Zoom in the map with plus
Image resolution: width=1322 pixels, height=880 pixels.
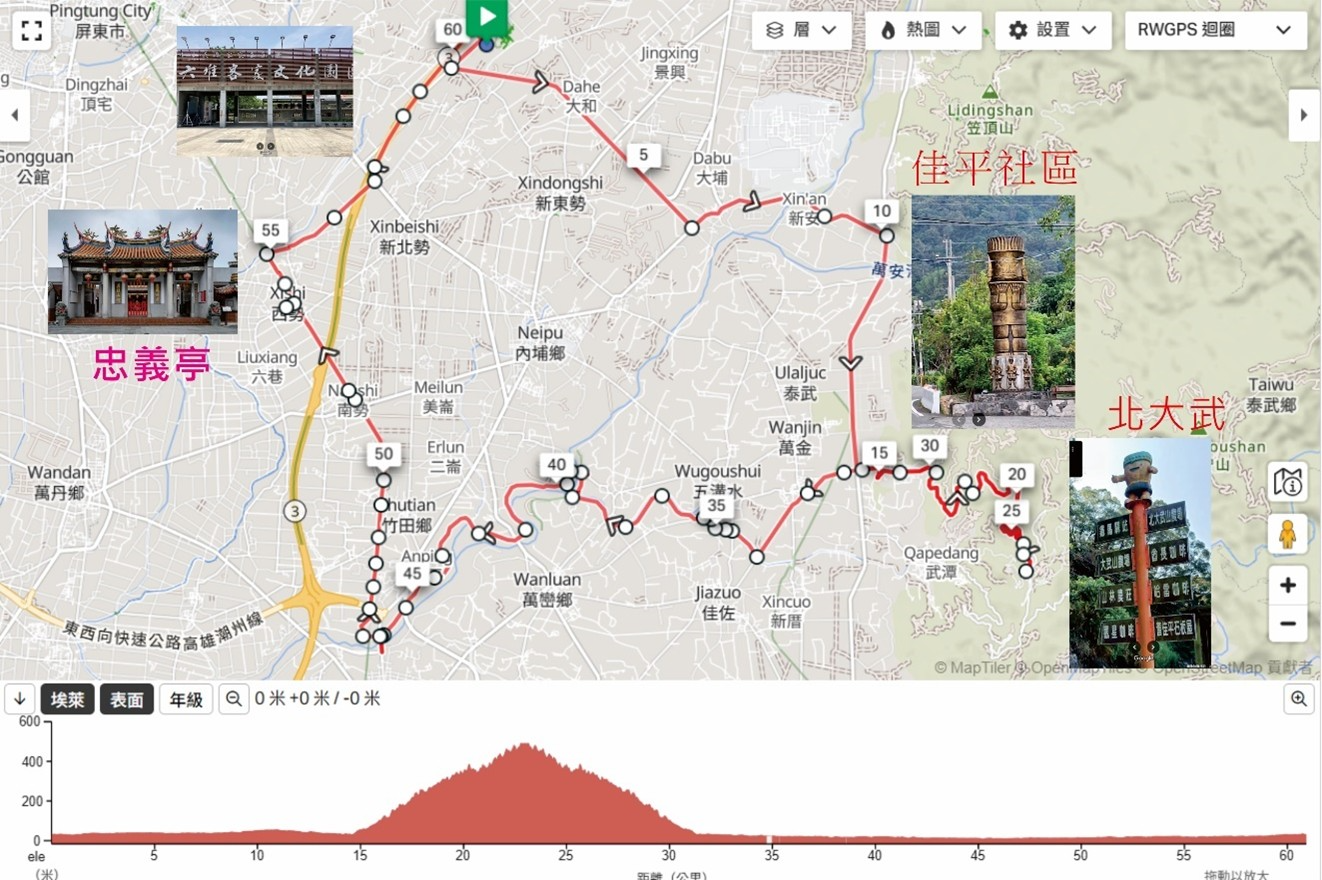coord(1288,585)
